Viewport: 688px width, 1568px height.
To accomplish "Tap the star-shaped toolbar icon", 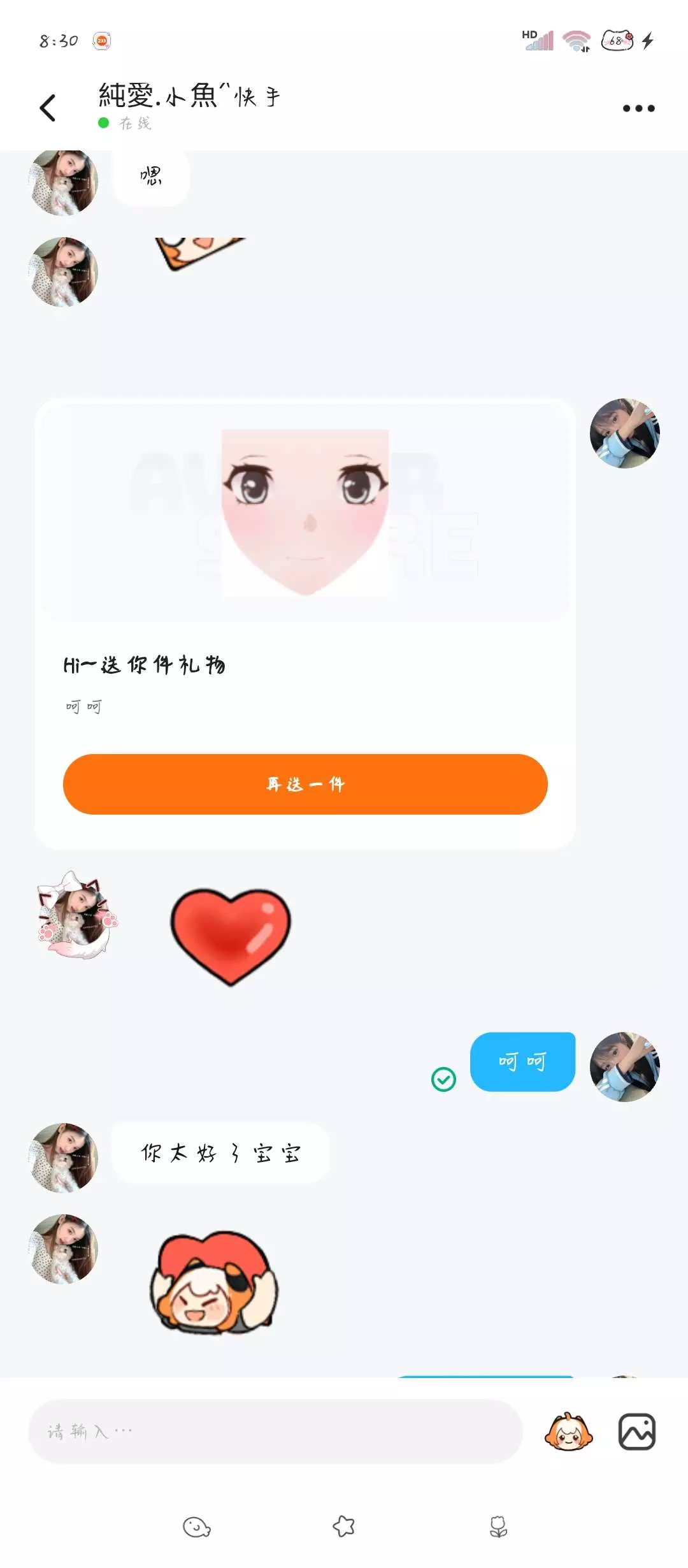I will (x=344, y=1526).
